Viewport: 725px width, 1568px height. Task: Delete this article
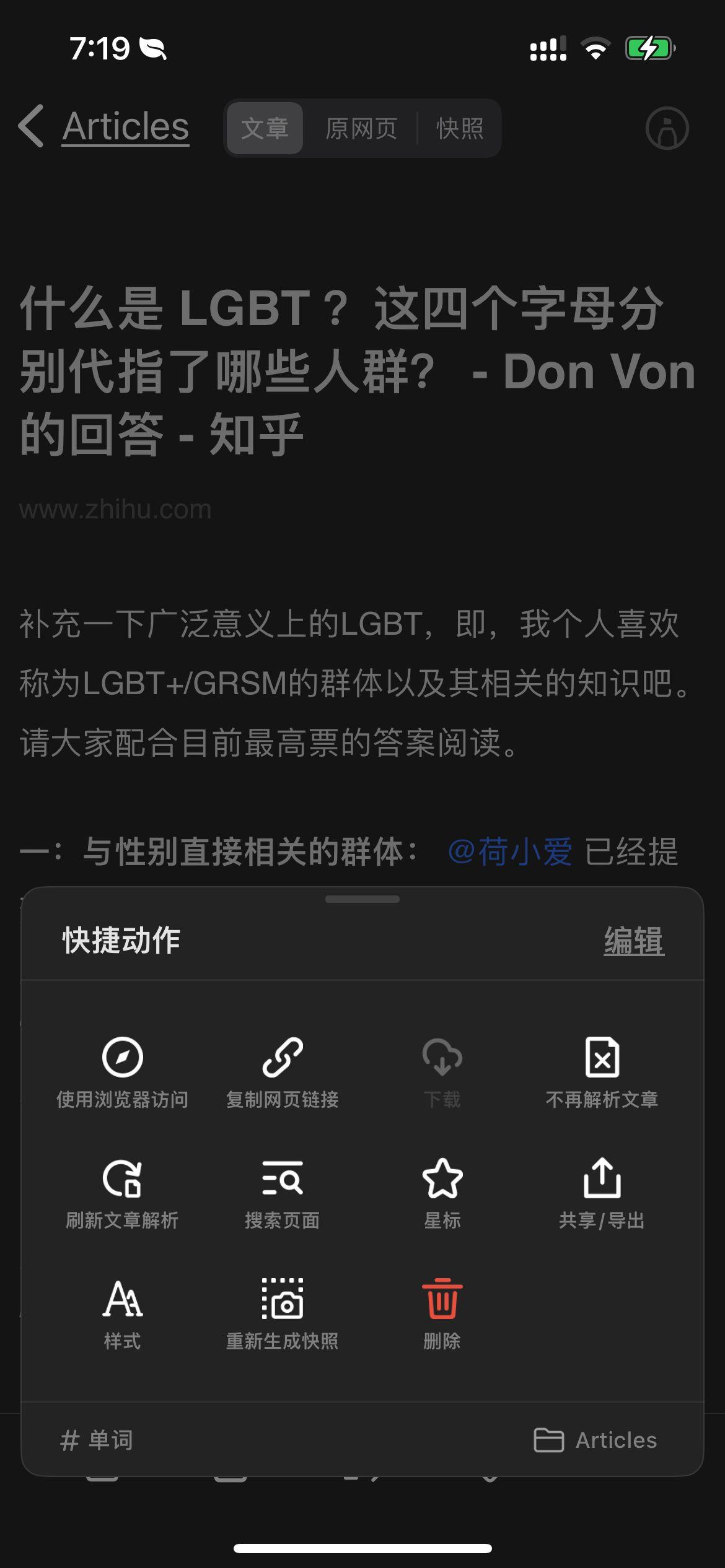[442, 1316]
